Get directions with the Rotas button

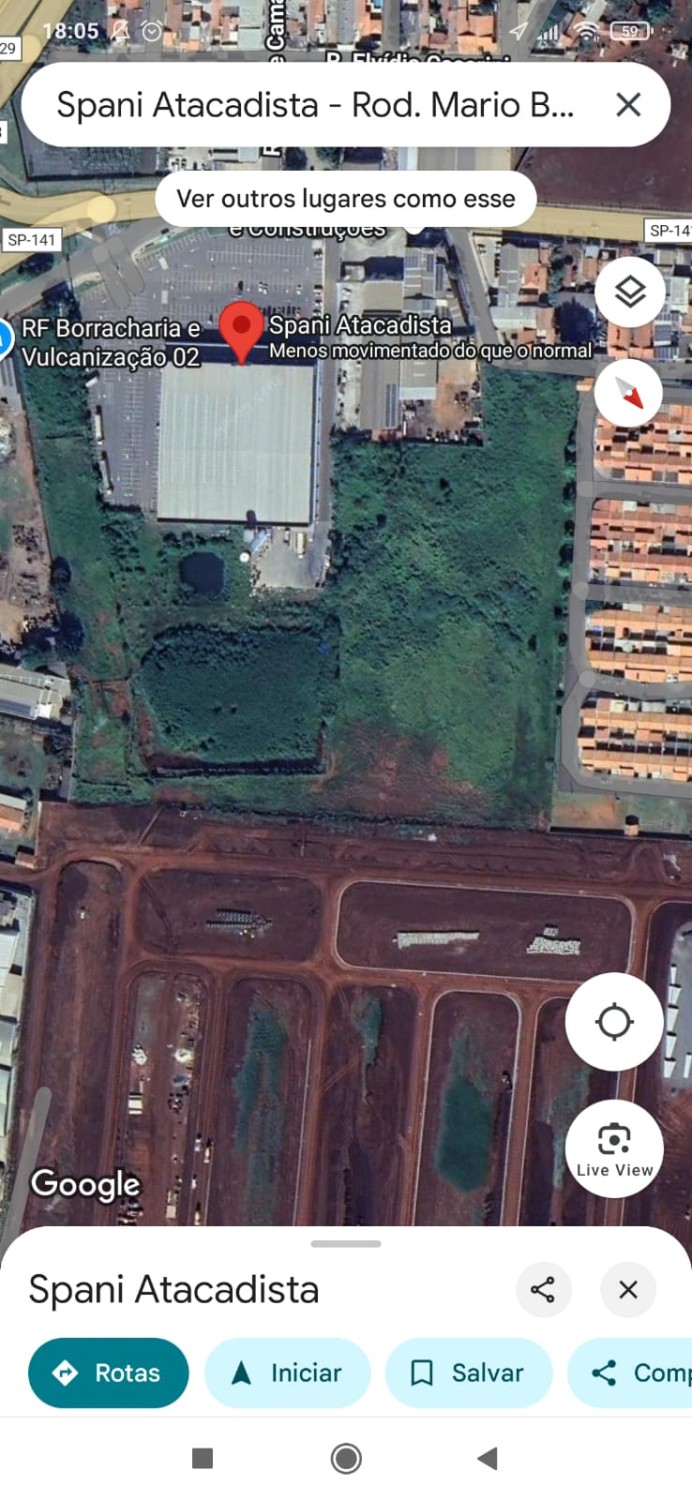[x=108, y=1373]
